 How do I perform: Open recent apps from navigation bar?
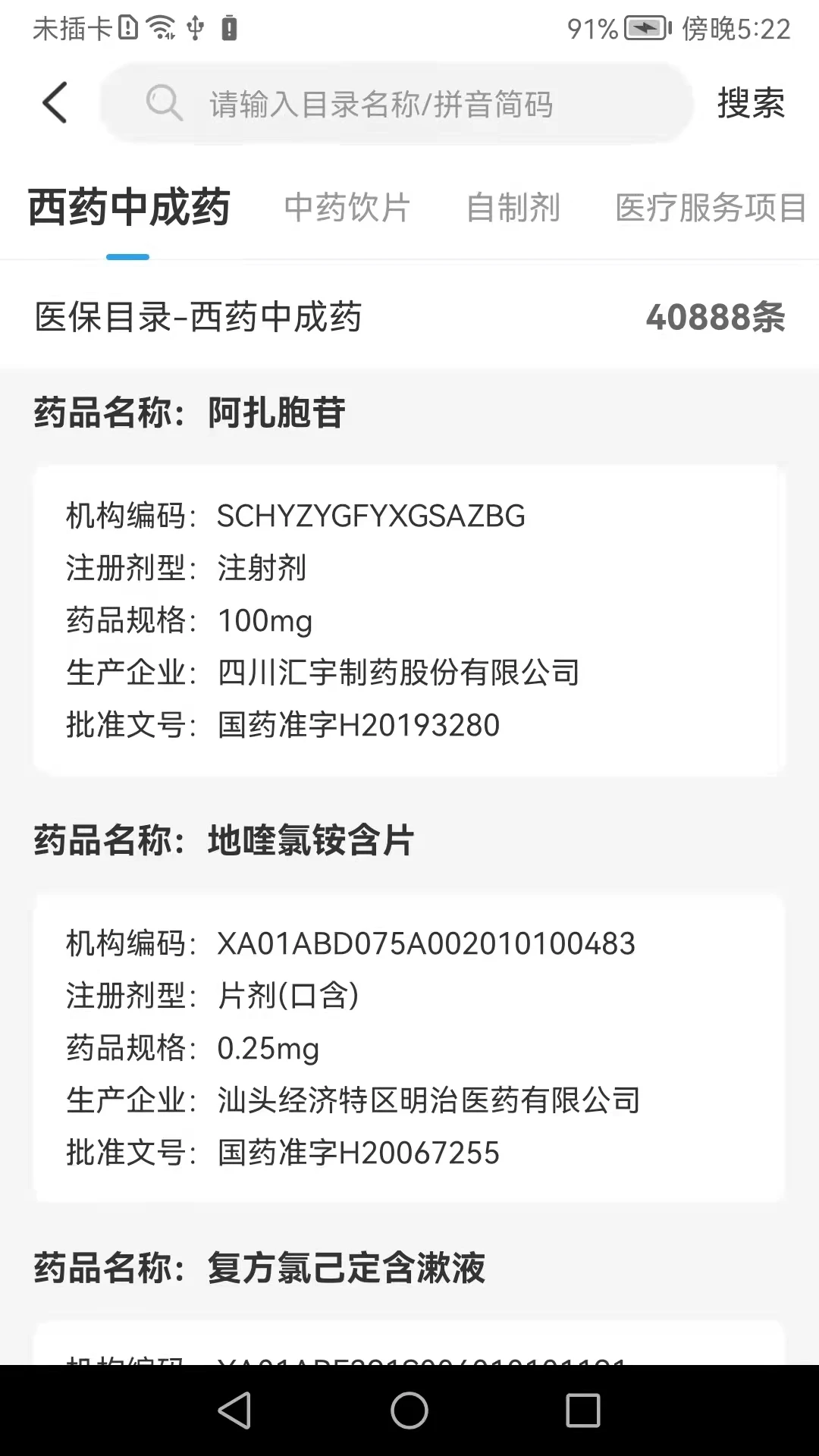tap(583, 1410)
